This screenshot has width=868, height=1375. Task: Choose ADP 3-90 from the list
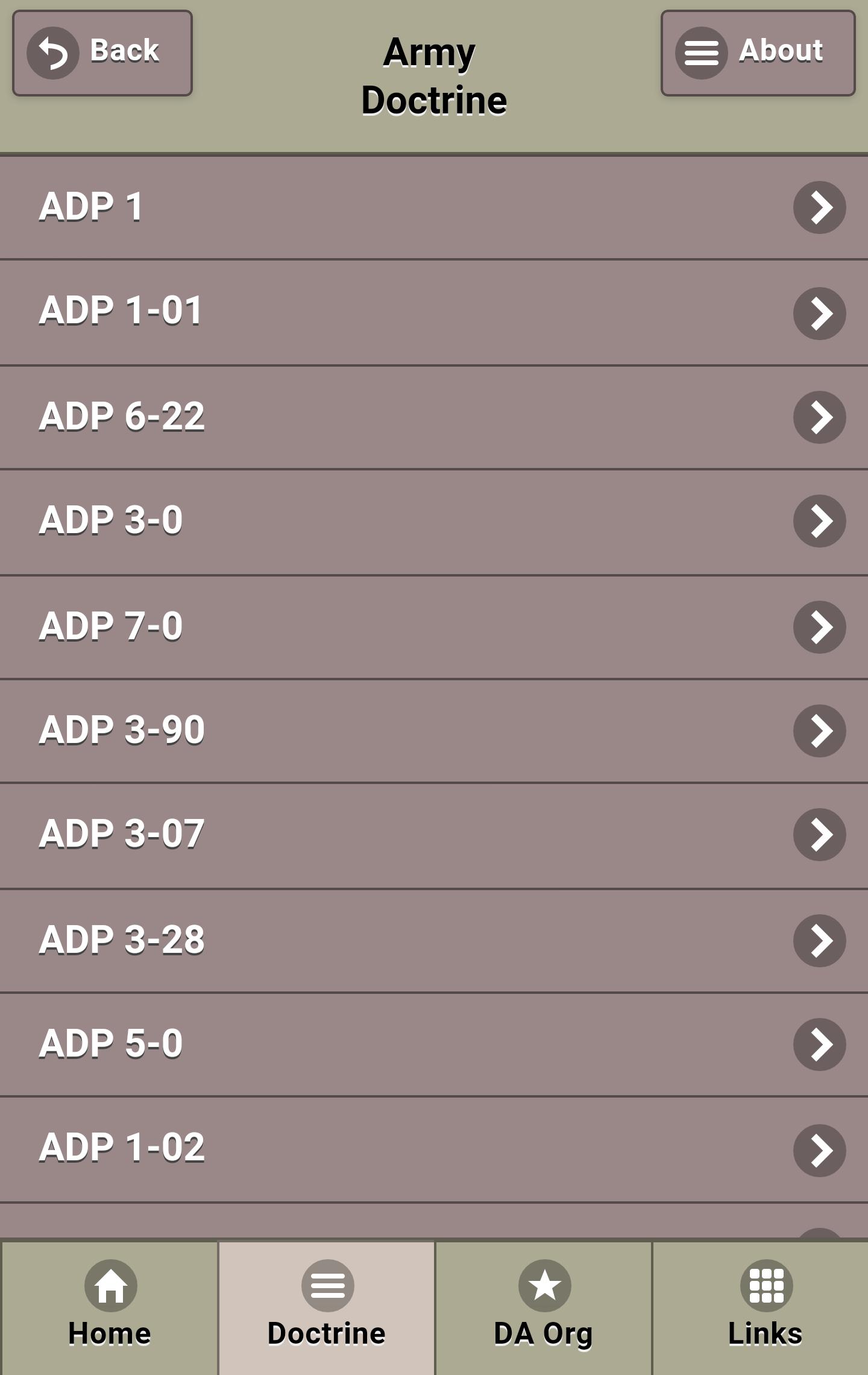pos(434,730)
